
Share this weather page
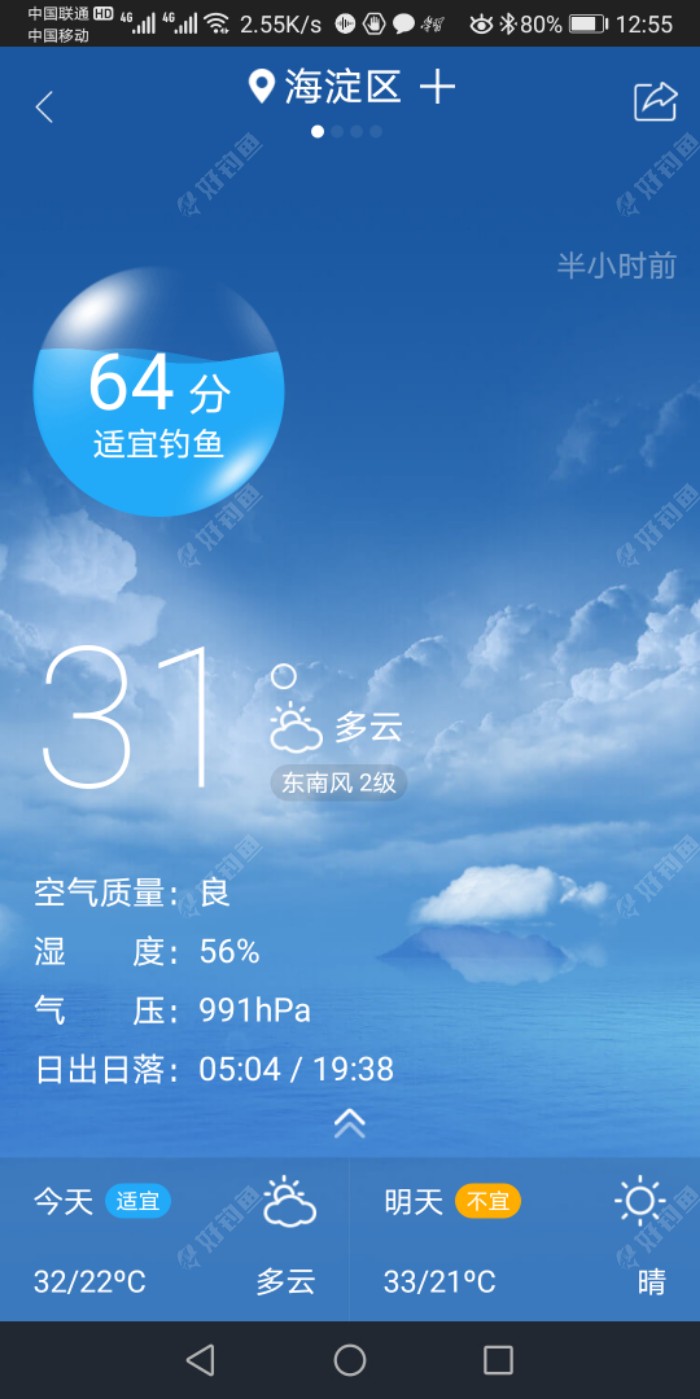click(655, 102)
